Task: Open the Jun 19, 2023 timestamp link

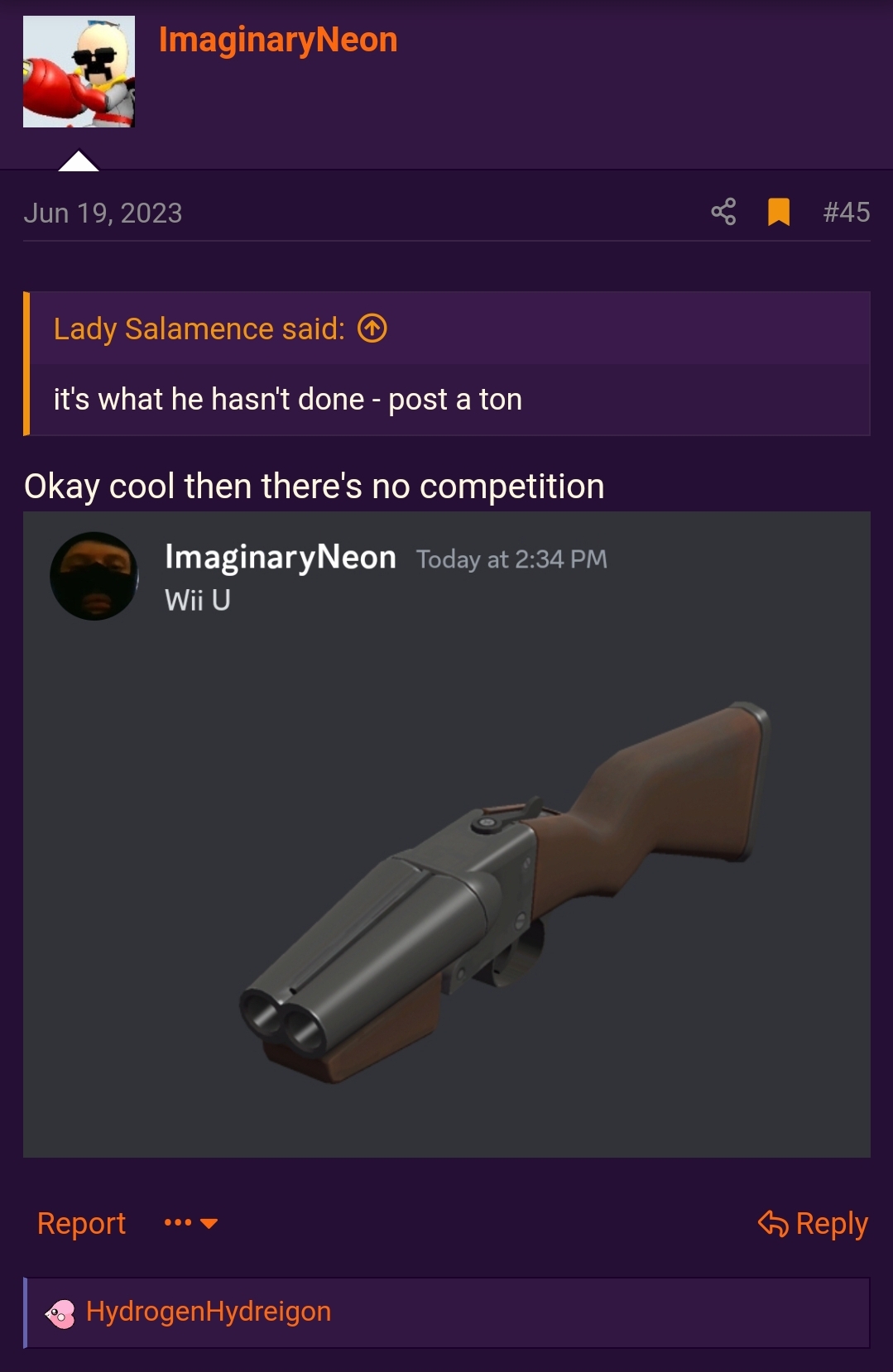Action: point(103,213)
